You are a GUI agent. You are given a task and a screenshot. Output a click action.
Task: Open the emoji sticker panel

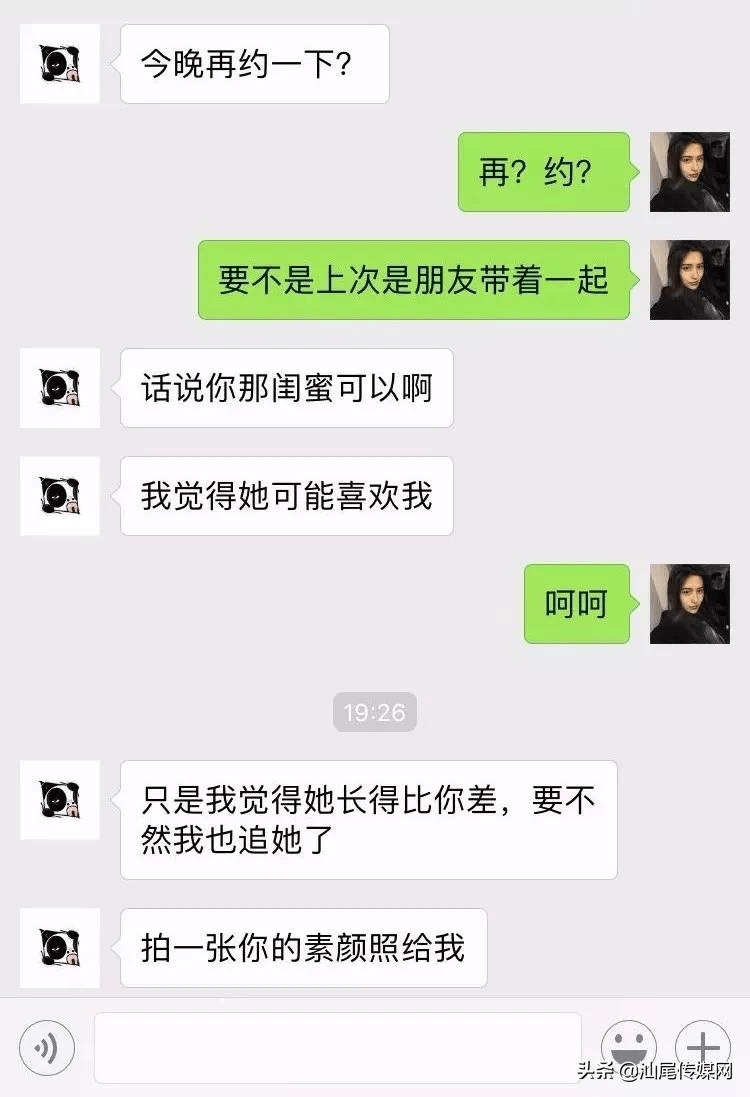point(628,1047)
